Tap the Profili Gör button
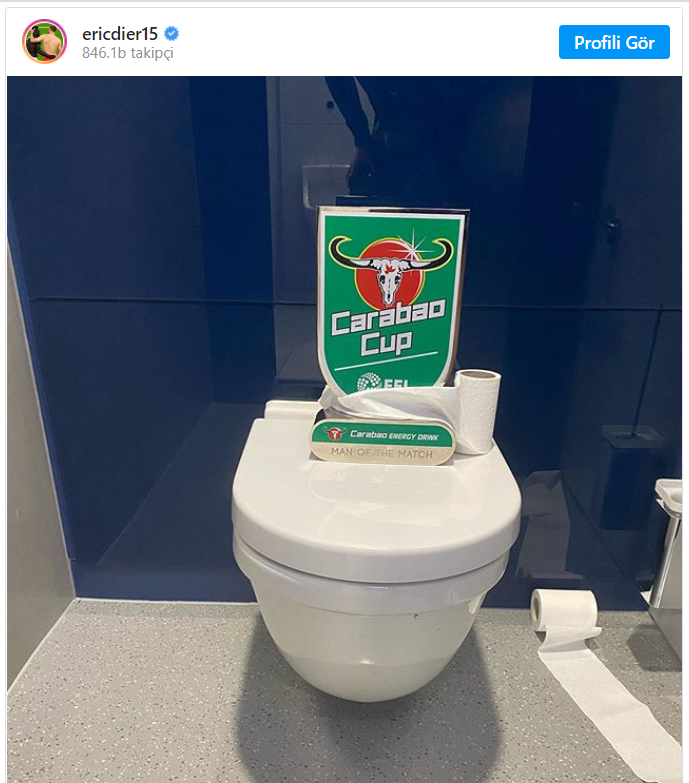The image size is (689, 783). (x=614, y=42)
